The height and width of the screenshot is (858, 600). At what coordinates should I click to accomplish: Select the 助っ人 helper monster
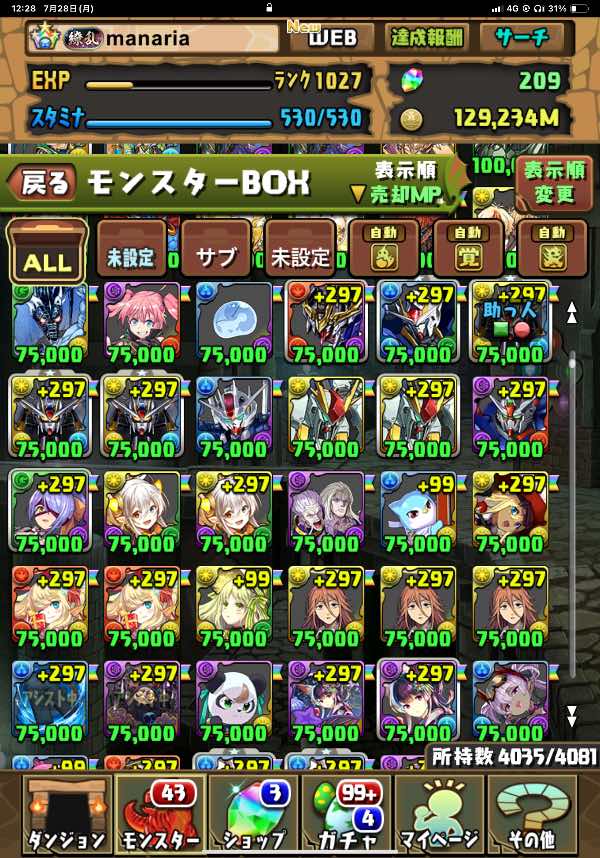click(x=510, y=322)
